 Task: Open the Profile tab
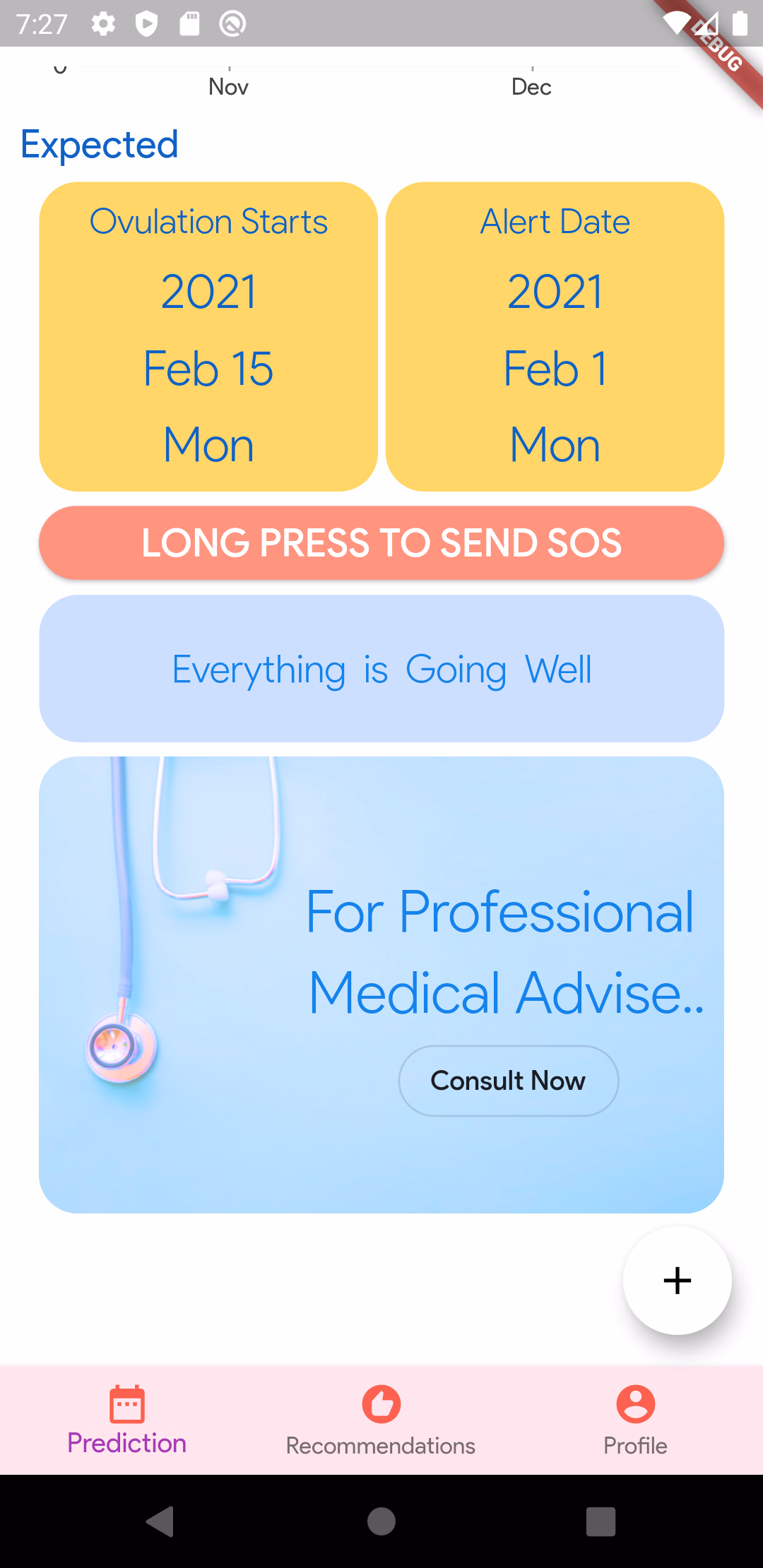635,1421
